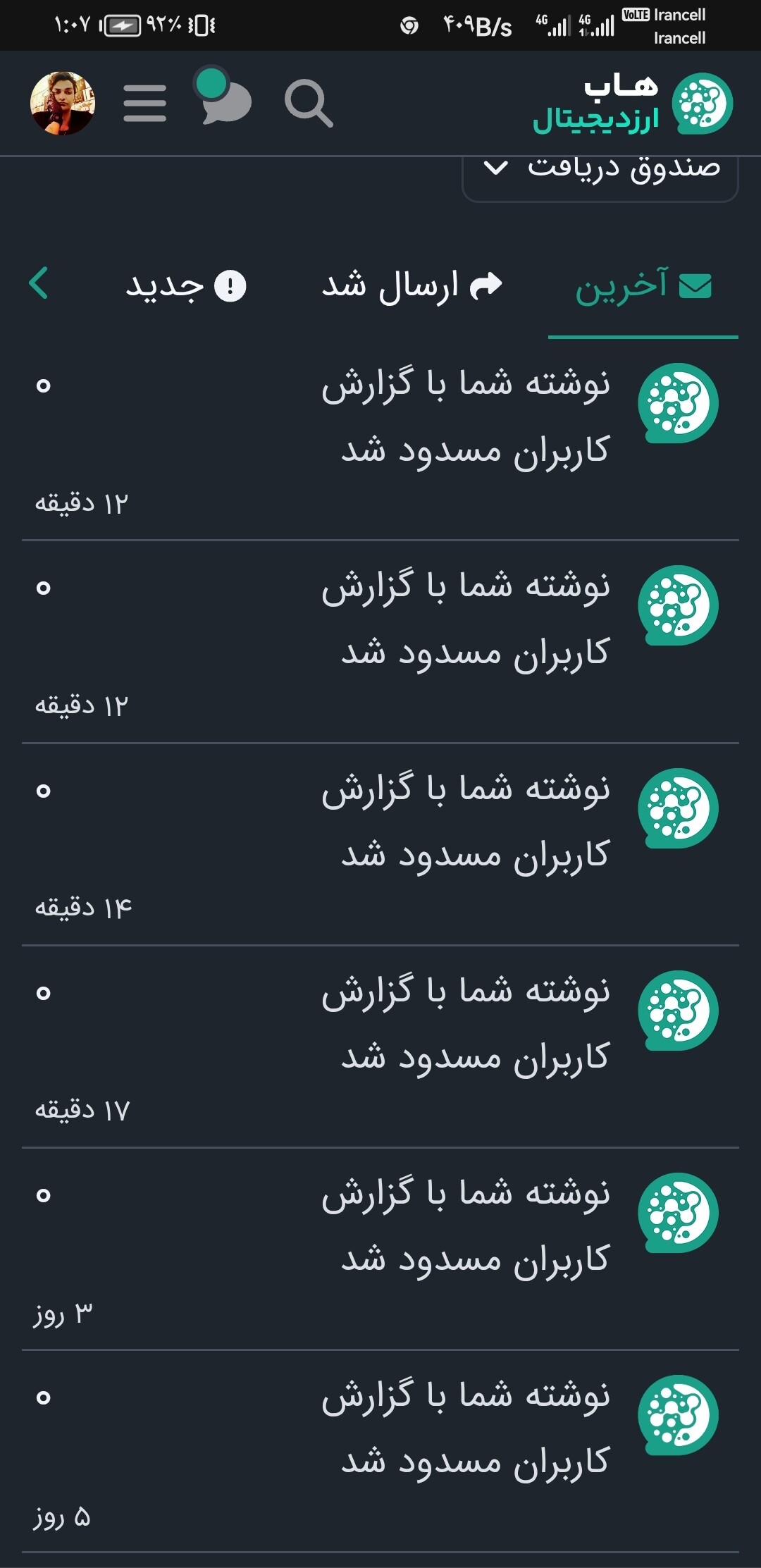Screen dimensions: 761x1568
Task: Switch to the آخرین tab
Action: click(x=643, y=286)
